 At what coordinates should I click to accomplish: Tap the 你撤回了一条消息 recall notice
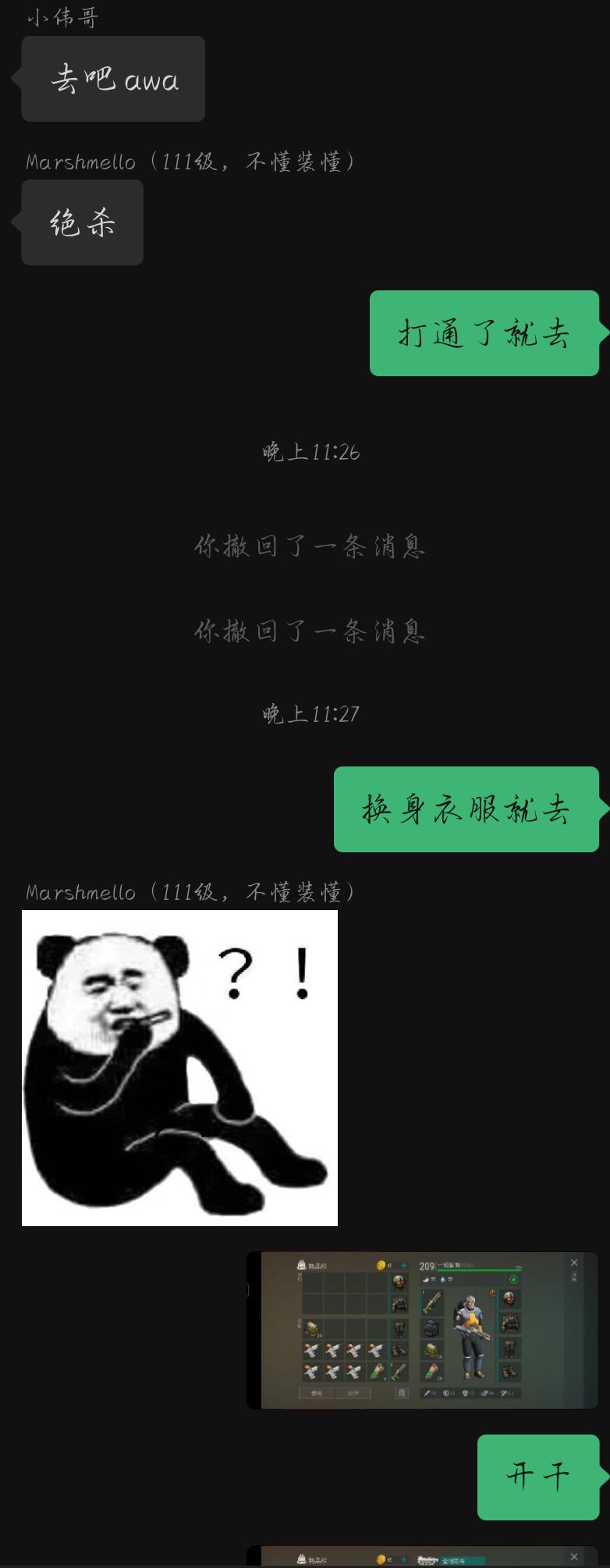[310, 546]
